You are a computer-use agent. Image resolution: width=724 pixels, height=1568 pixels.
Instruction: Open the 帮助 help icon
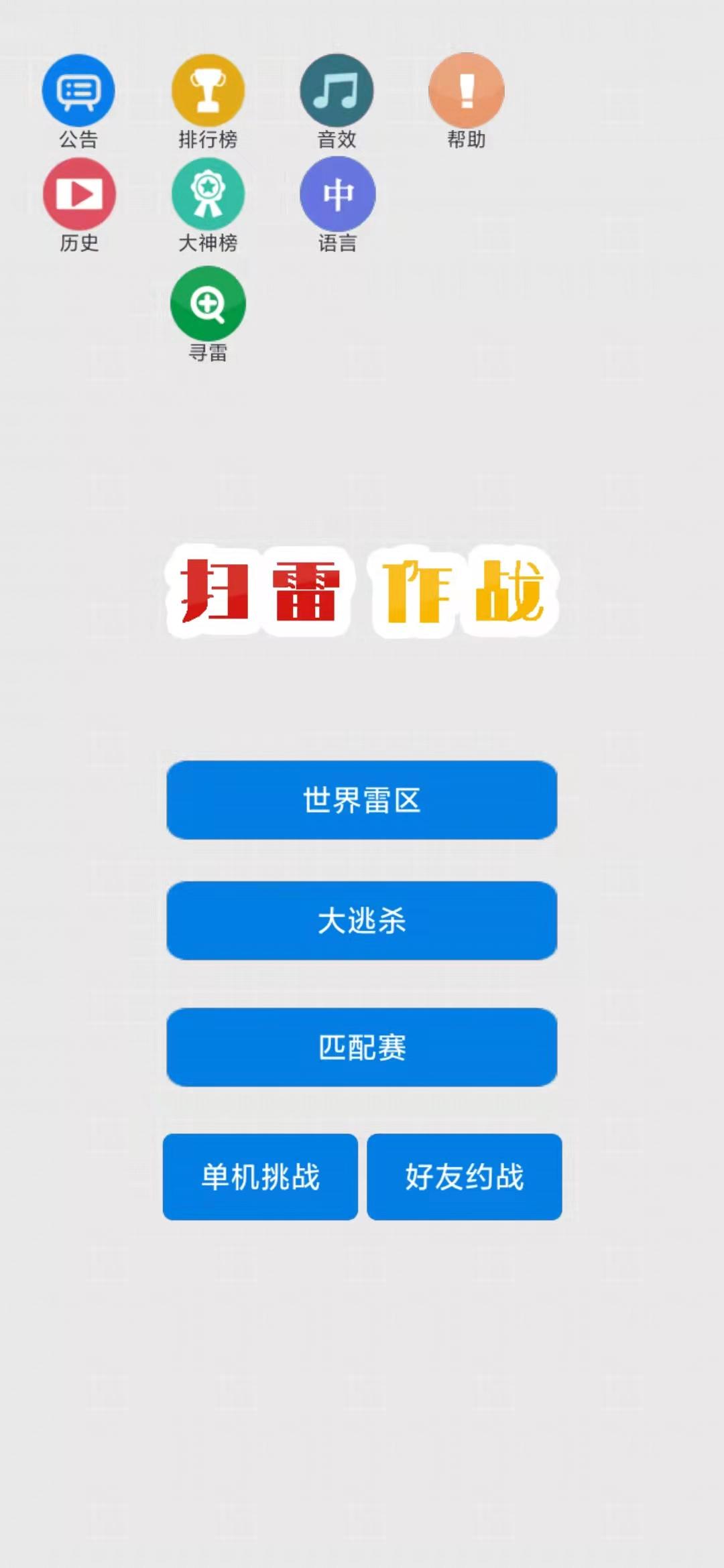(x=467, y=89)
